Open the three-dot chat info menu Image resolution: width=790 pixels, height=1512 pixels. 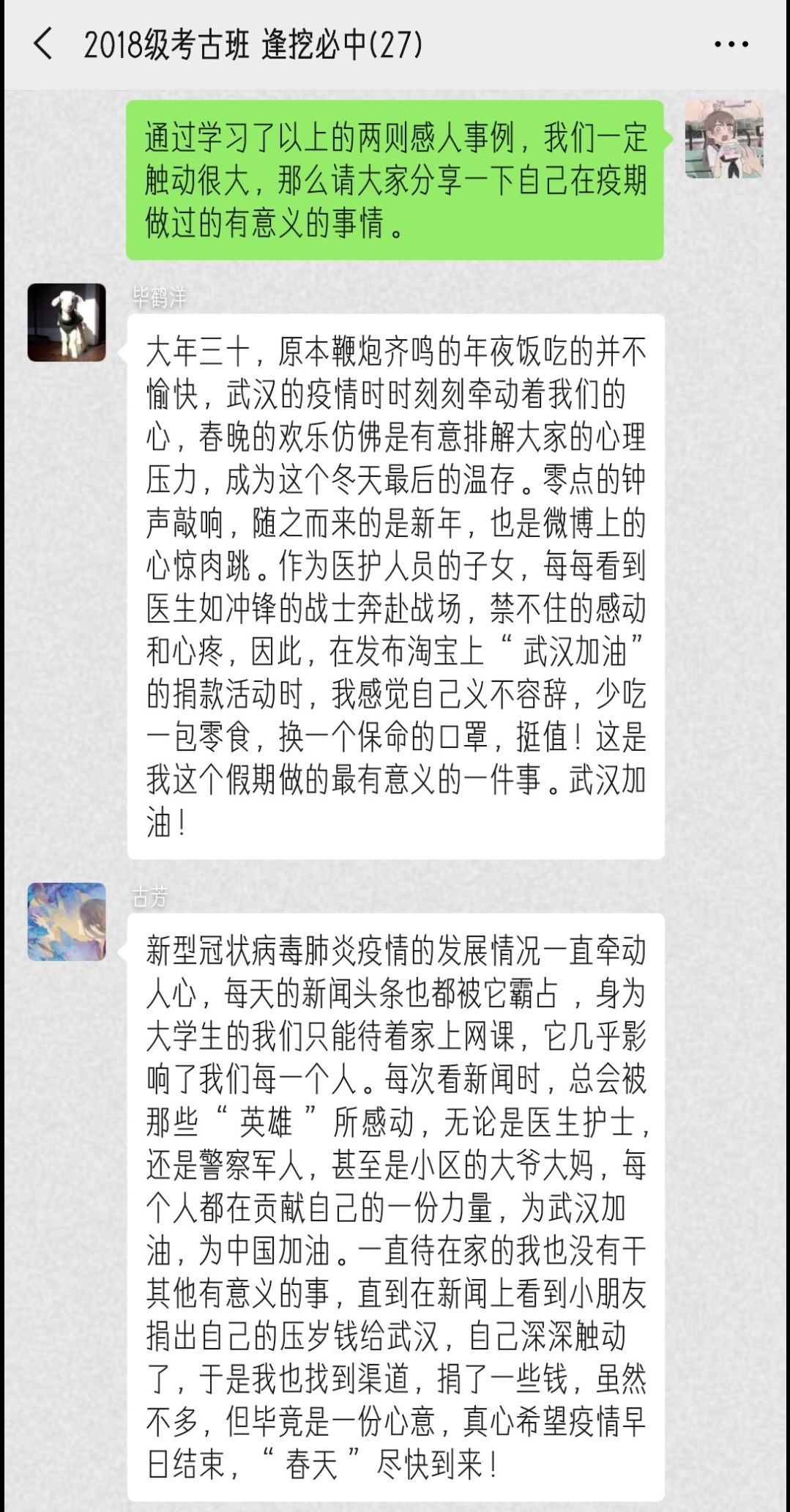click(x=731, y=45)
